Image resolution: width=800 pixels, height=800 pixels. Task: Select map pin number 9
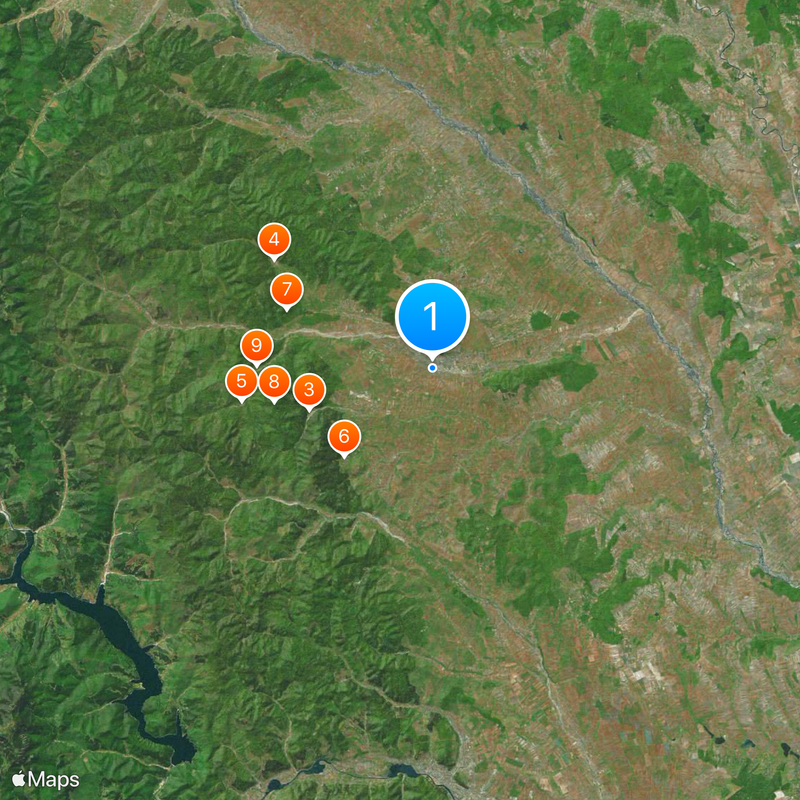point(256,346)
